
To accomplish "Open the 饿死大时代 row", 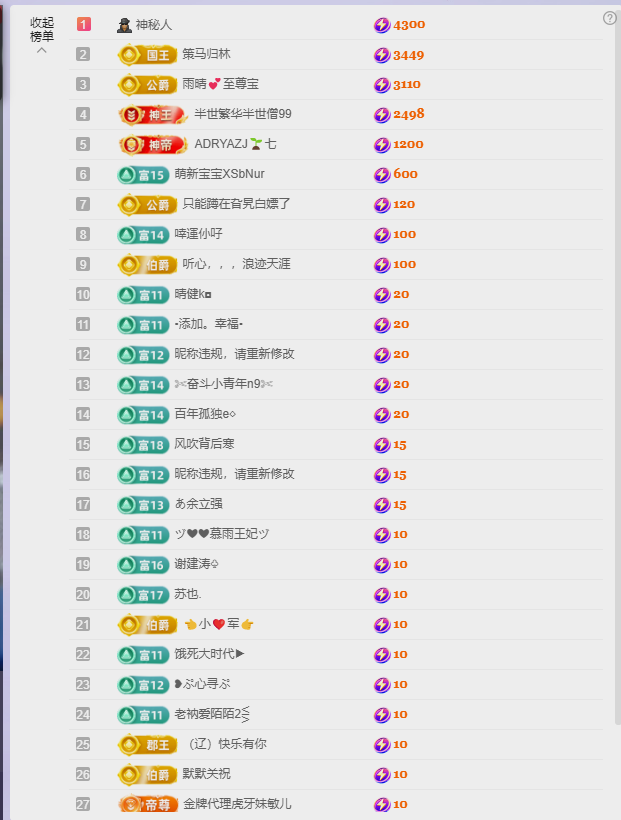I will (x=209, y=654).
